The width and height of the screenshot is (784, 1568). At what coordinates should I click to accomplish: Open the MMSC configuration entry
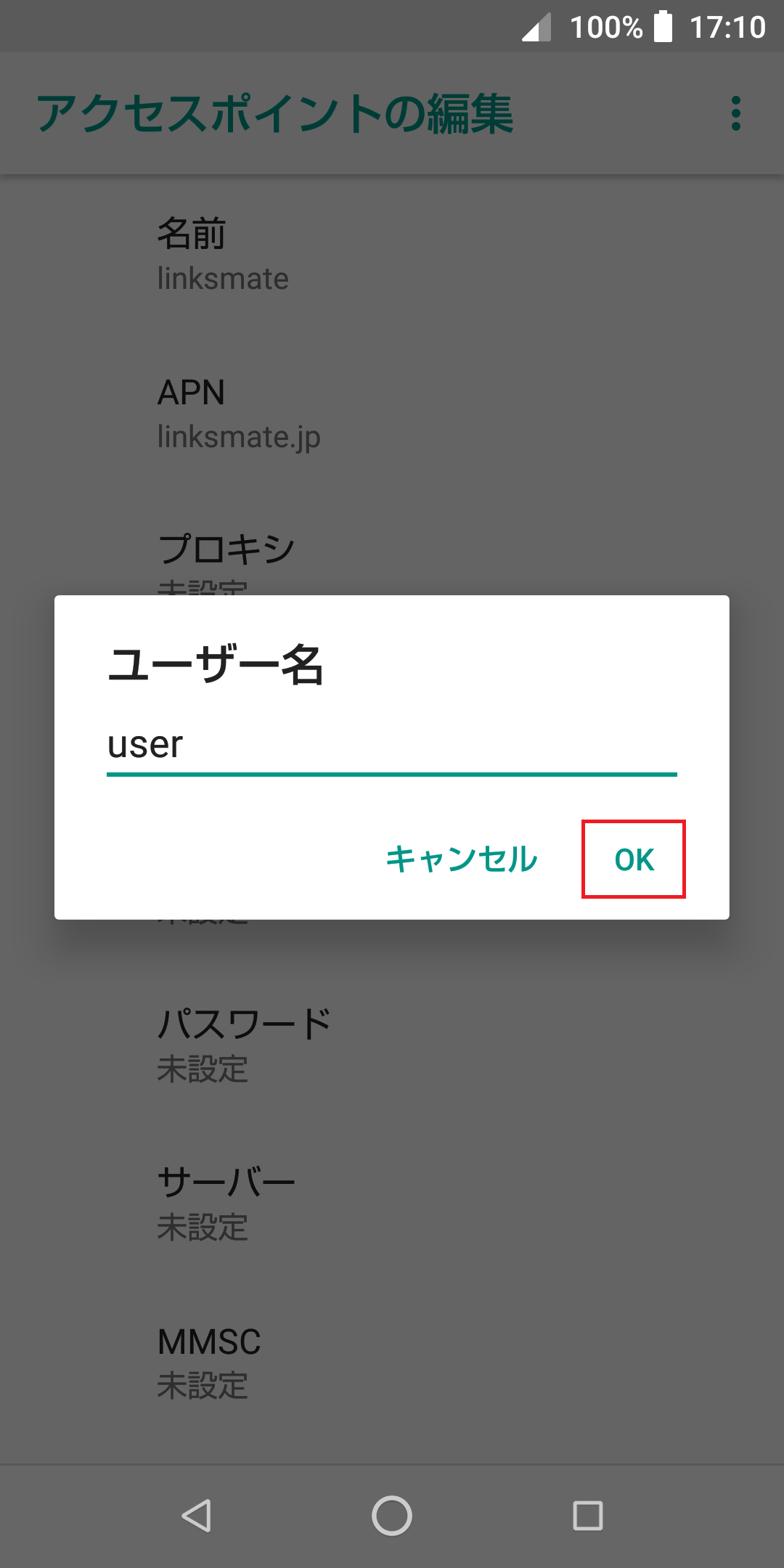pyautogui.click(x=392, y=1361)
